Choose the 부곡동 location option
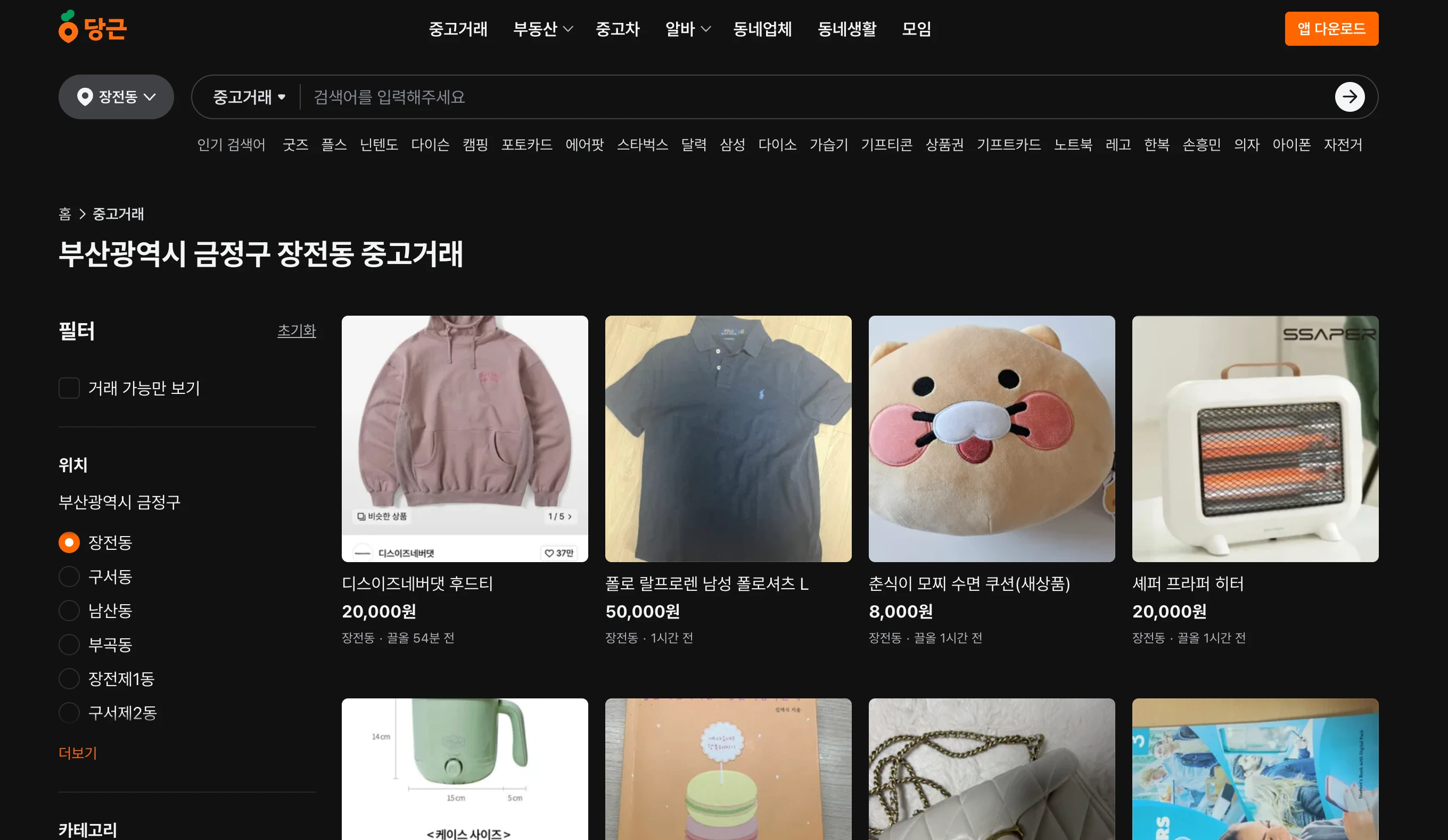Viewport: 1448px width, 840px height. pyautogui.click(x=70, y=645)
